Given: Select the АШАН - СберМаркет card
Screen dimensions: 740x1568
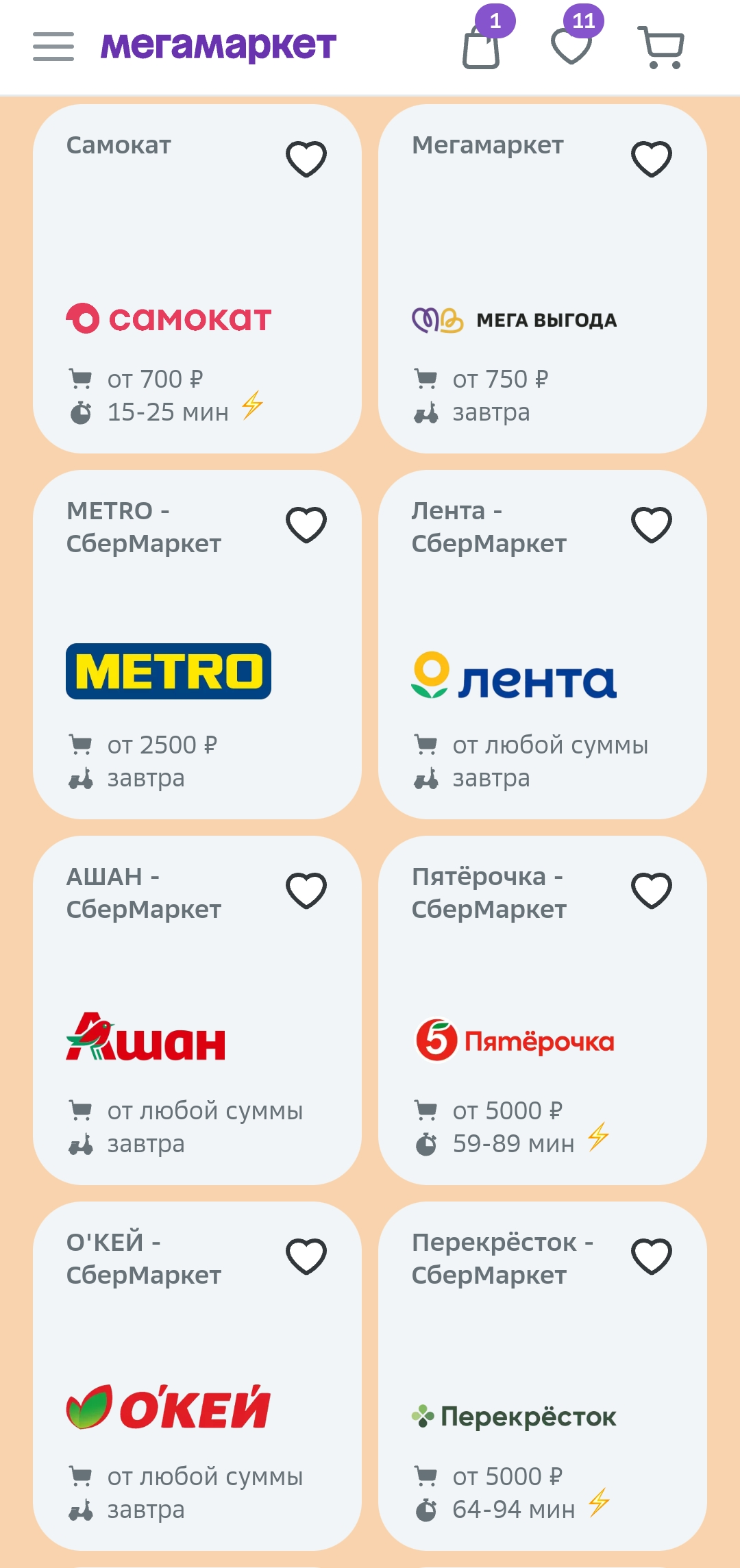Looking at the screenshot, I should [197, 1010].
